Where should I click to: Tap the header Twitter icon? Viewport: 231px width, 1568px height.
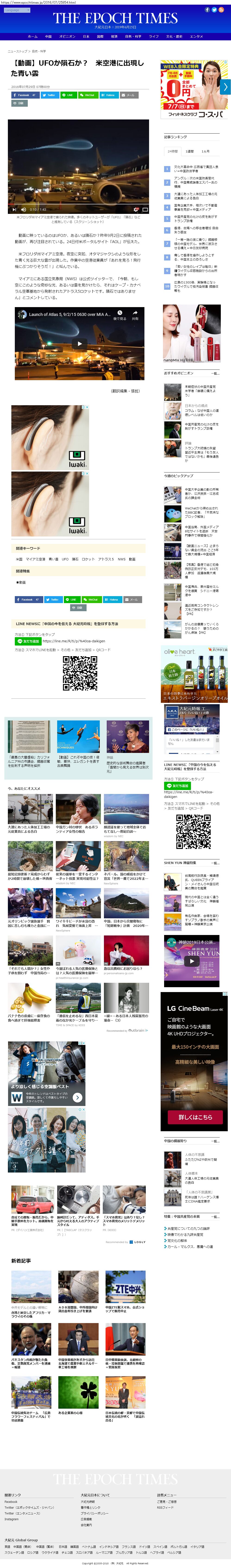[213, 10]
